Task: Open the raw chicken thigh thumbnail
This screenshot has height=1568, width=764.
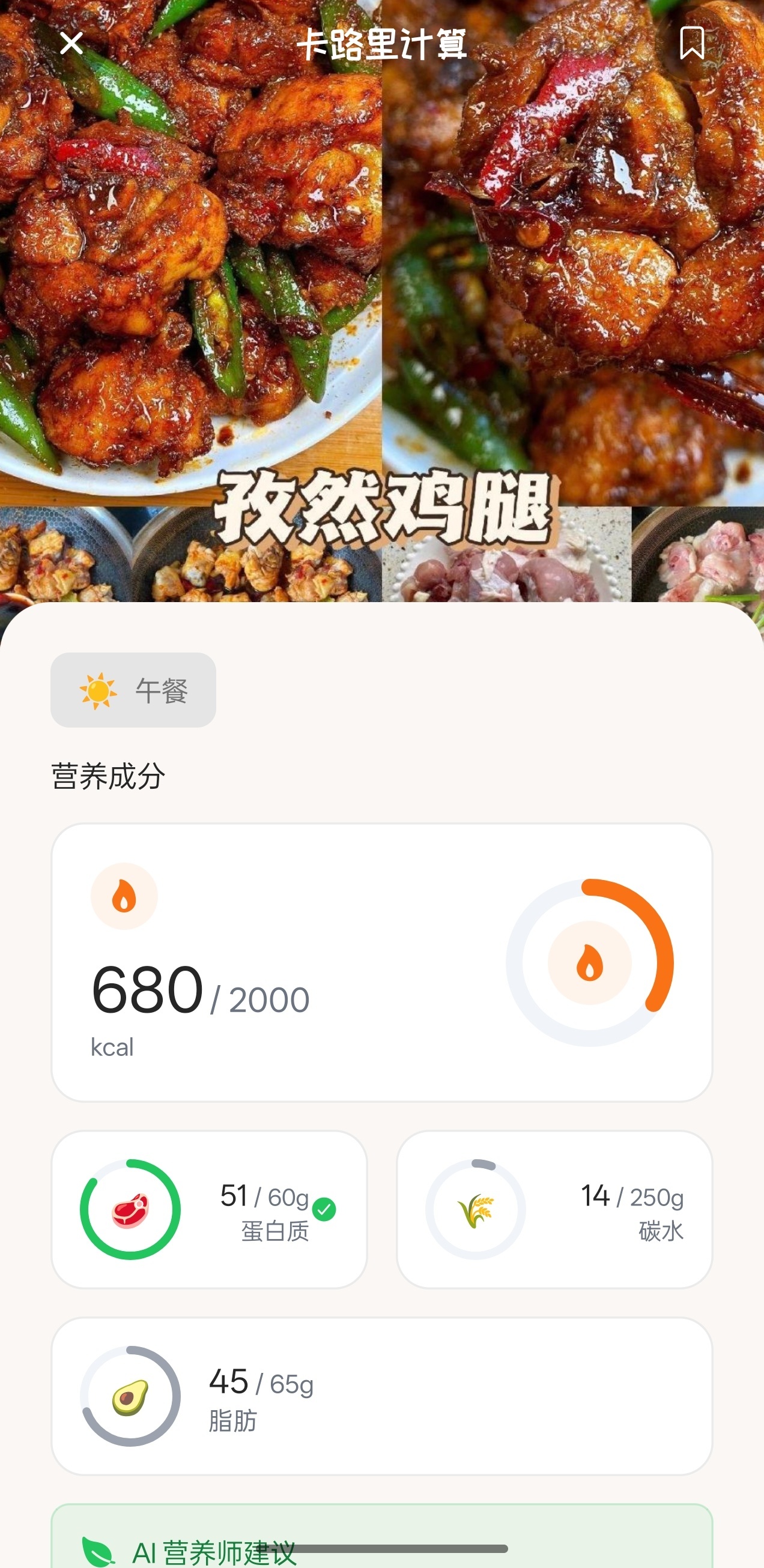Action: coord(506,578)
